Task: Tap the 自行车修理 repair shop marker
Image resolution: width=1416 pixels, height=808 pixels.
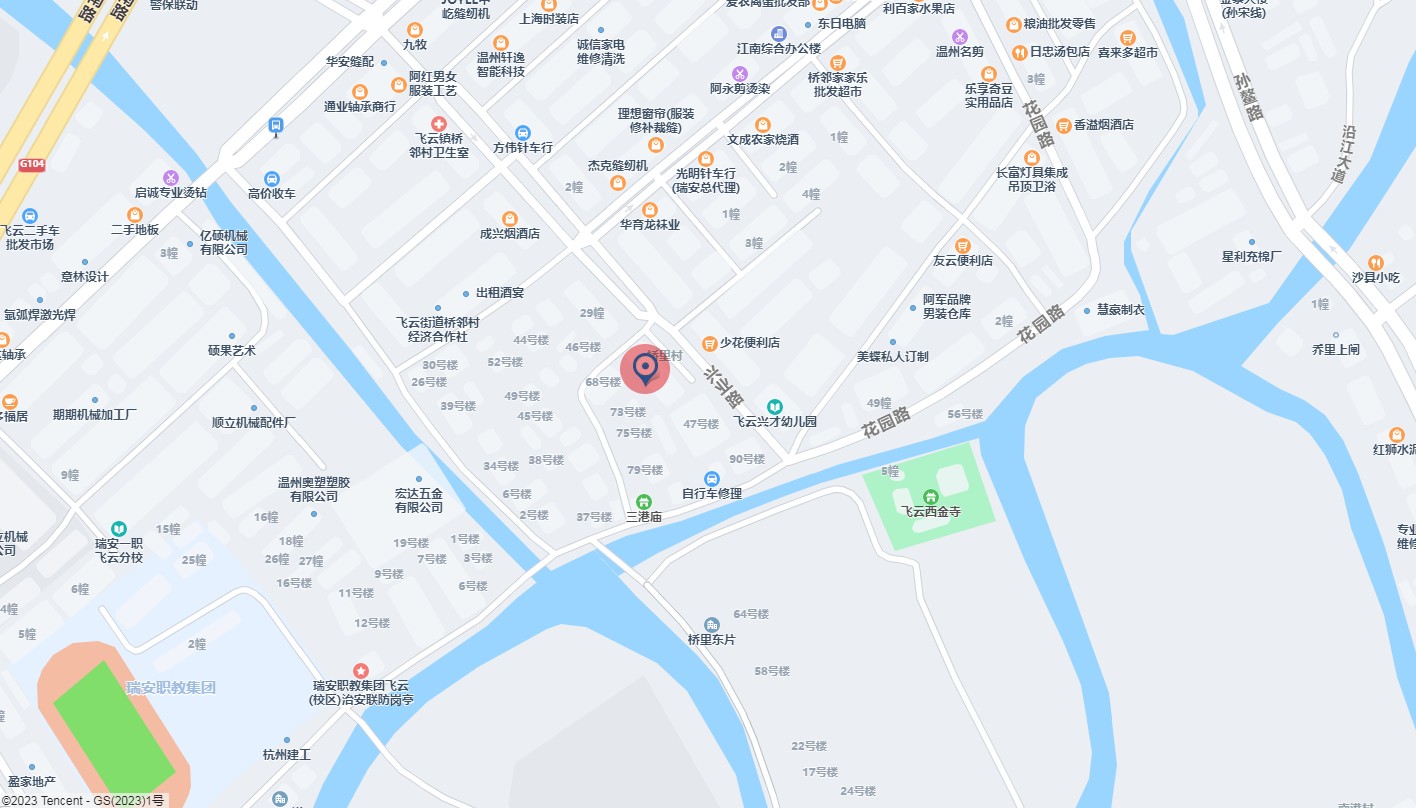Action: (712, 479)
